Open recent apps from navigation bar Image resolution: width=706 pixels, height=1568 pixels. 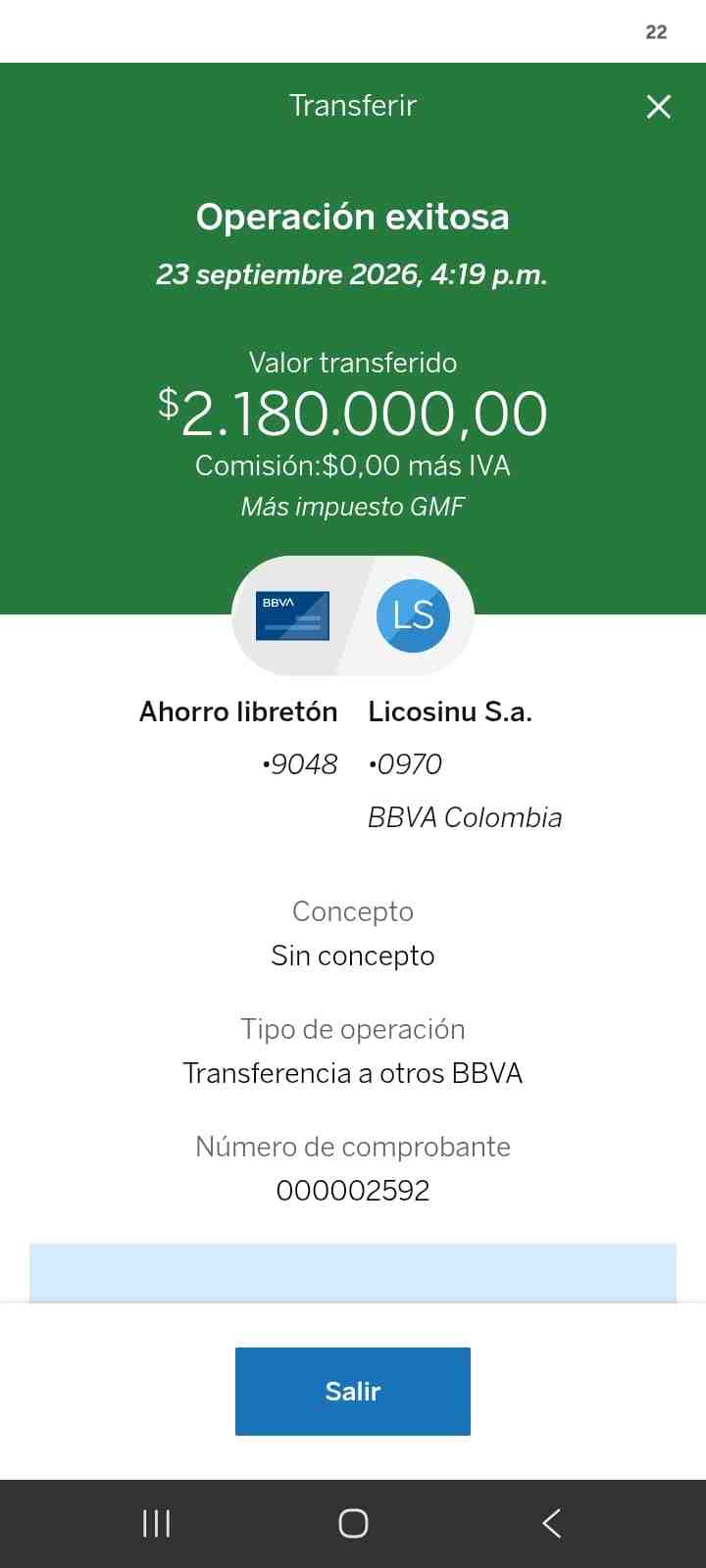[x=157, y=1523]
